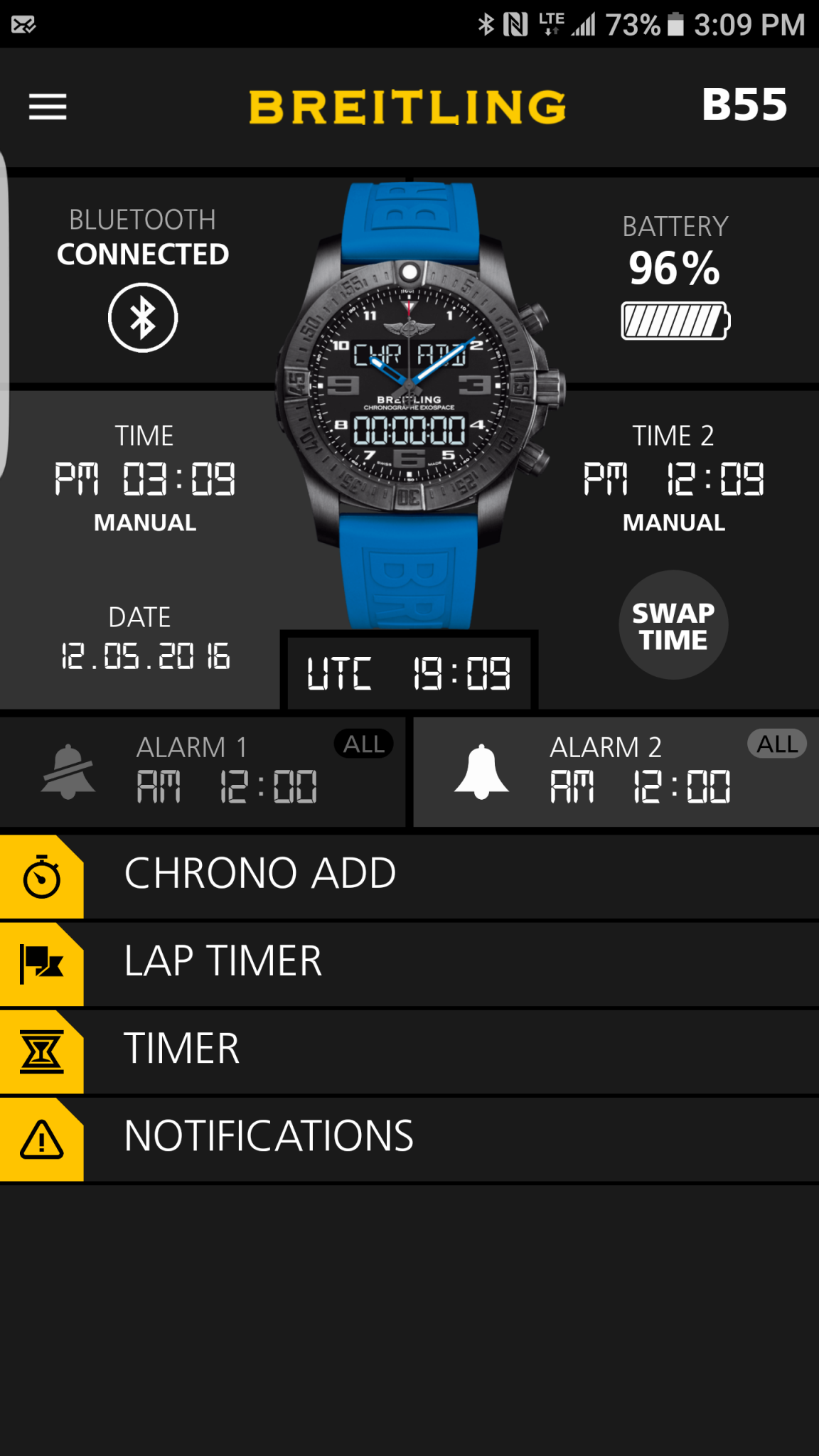Open Alarm 1 settings
The width and height of the screenshot is (819, 1456).
pyautogui.click(x=203, y=771)
